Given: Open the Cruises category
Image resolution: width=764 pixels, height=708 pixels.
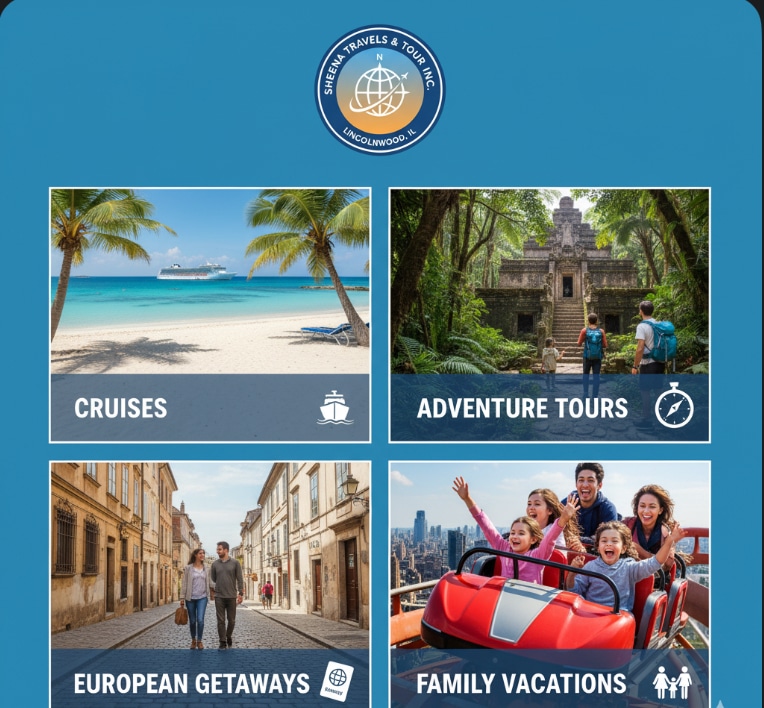Looking at the screenshot, I should click(210, 315).
